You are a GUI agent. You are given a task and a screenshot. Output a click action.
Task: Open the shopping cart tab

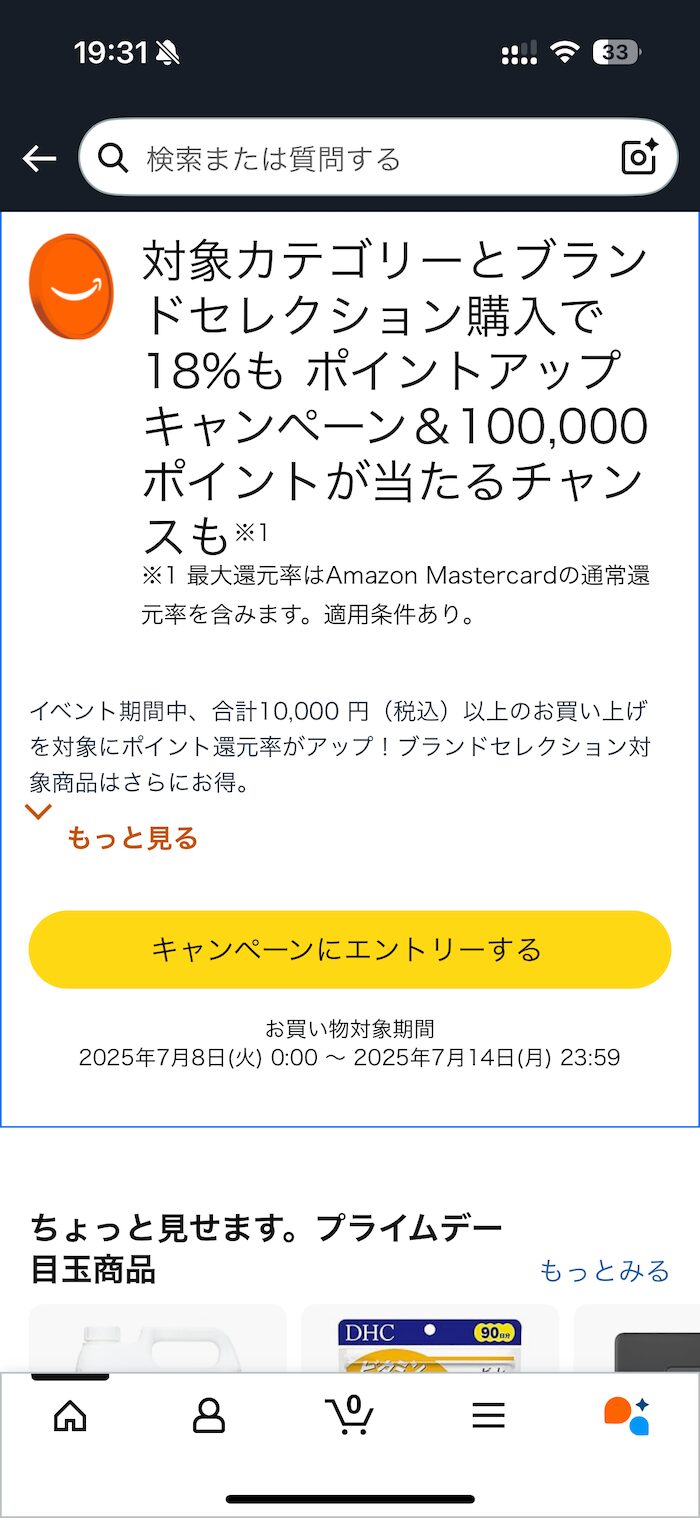350,1415
